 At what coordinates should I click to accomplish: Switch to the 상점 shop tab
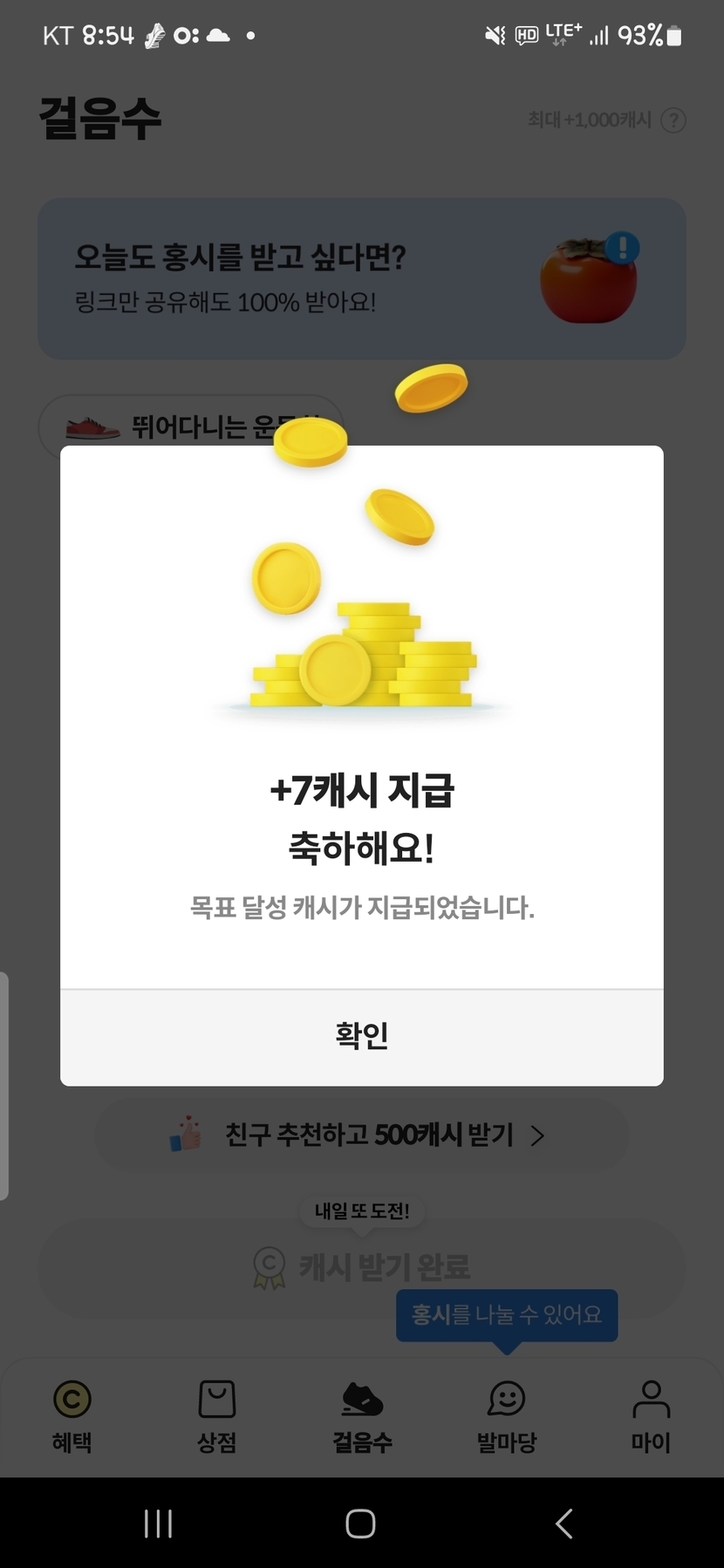point(216,1415)
